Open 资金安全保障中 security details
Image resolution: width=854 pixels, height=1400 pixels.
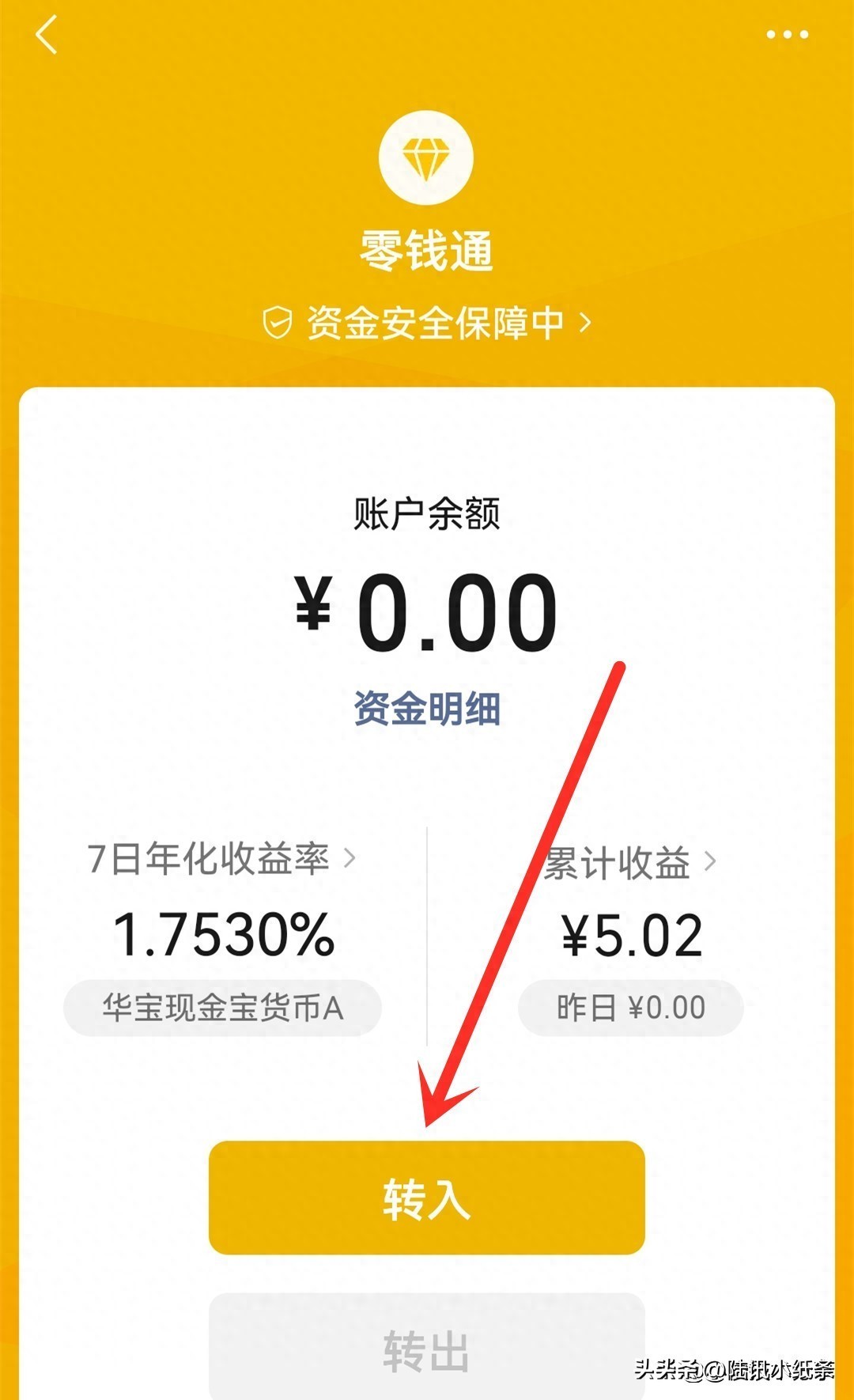427,323
